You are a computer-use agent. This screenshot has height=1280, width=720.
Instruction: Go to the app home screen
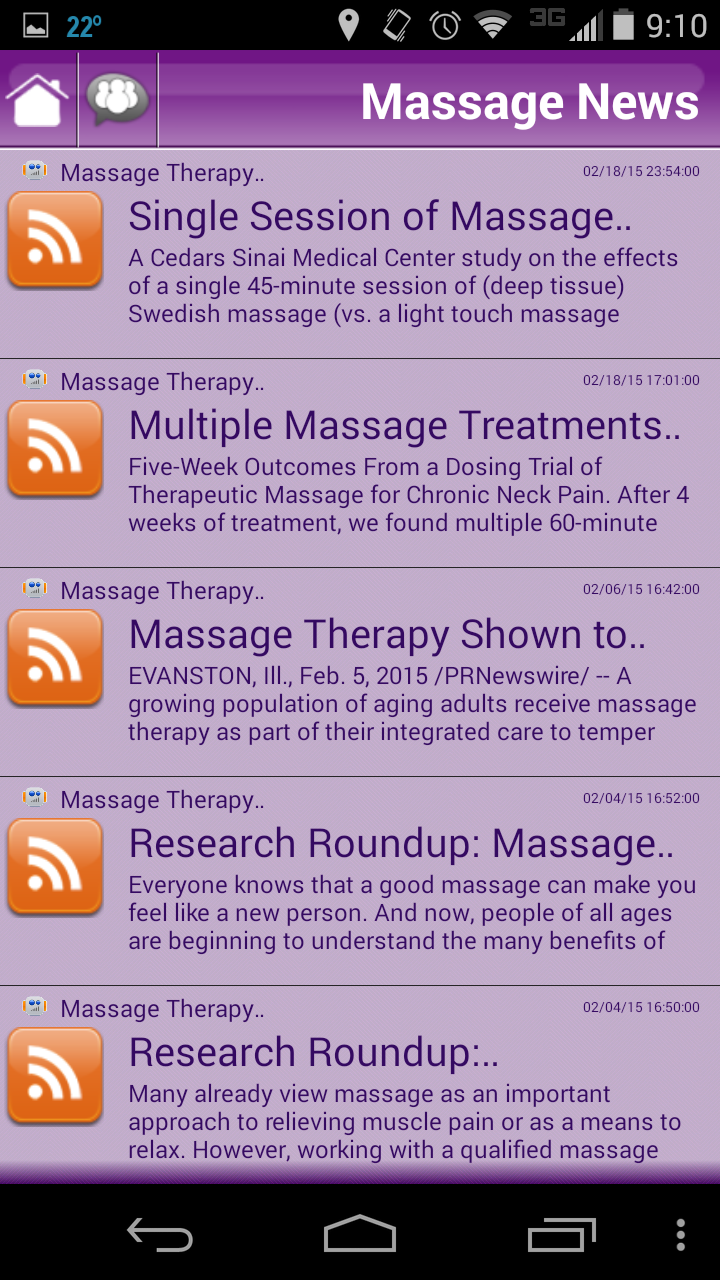click(x=38, y=101)
